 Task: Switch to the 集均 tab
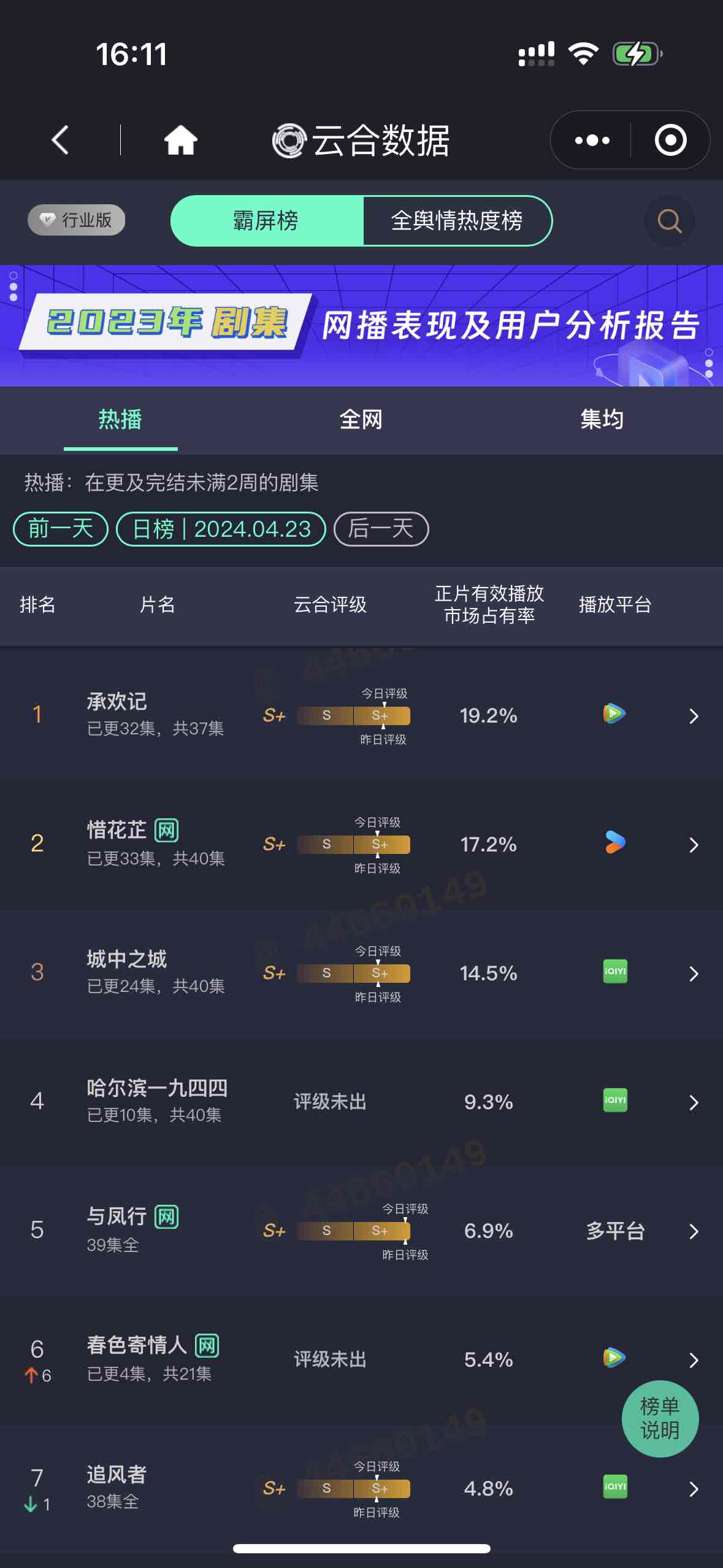coord(602,420)
